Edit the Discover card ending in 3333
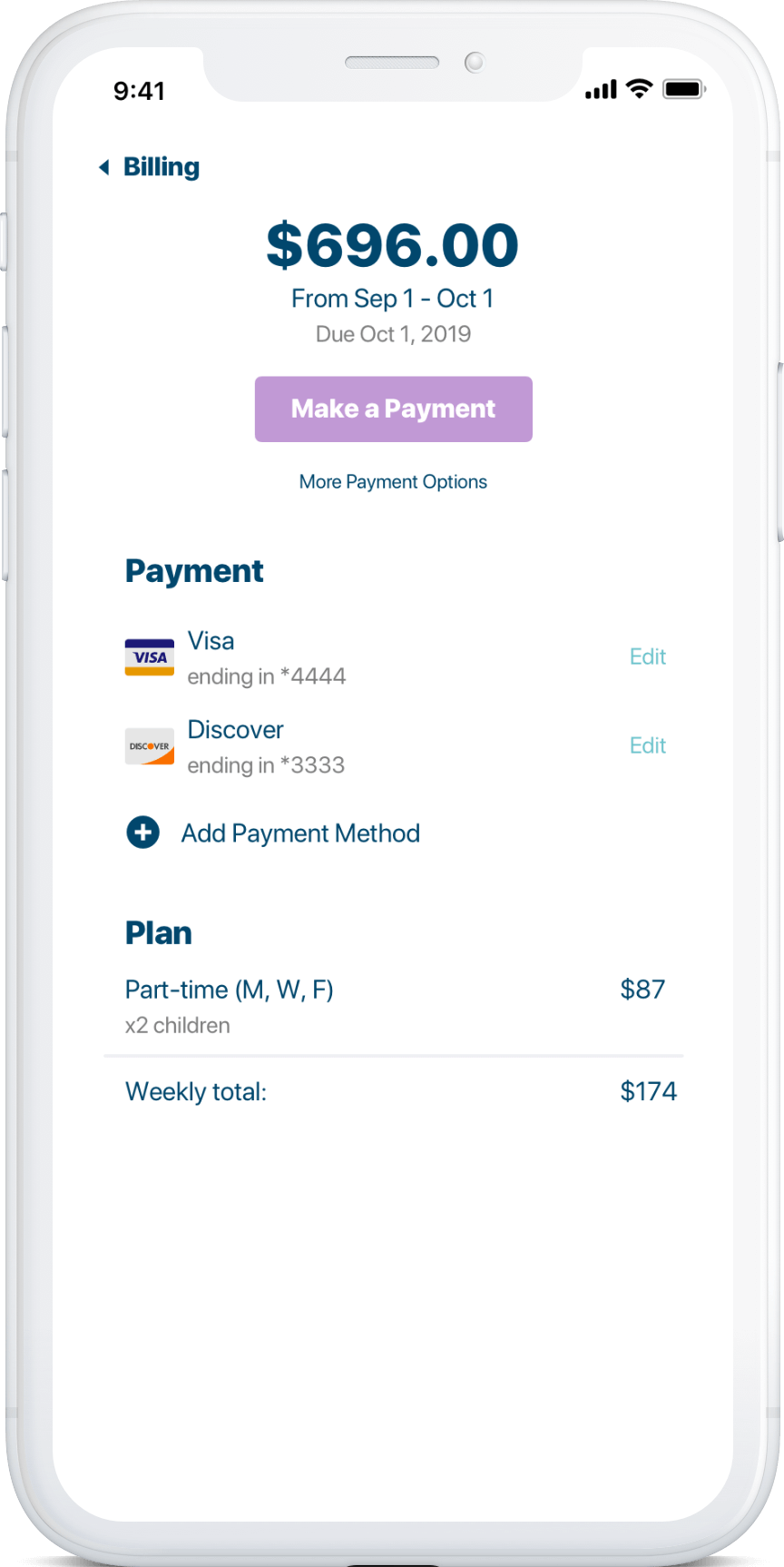Viewport: 784px width, 1567px height. tap(648, 745)
